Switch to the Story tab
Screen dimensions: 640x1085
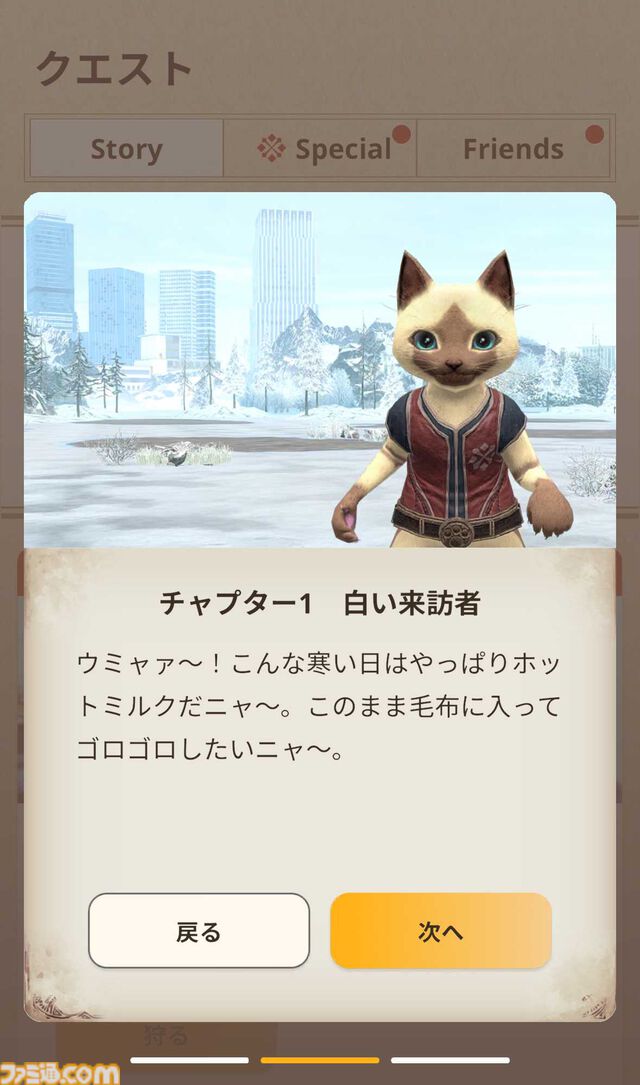tap(126, 149)
